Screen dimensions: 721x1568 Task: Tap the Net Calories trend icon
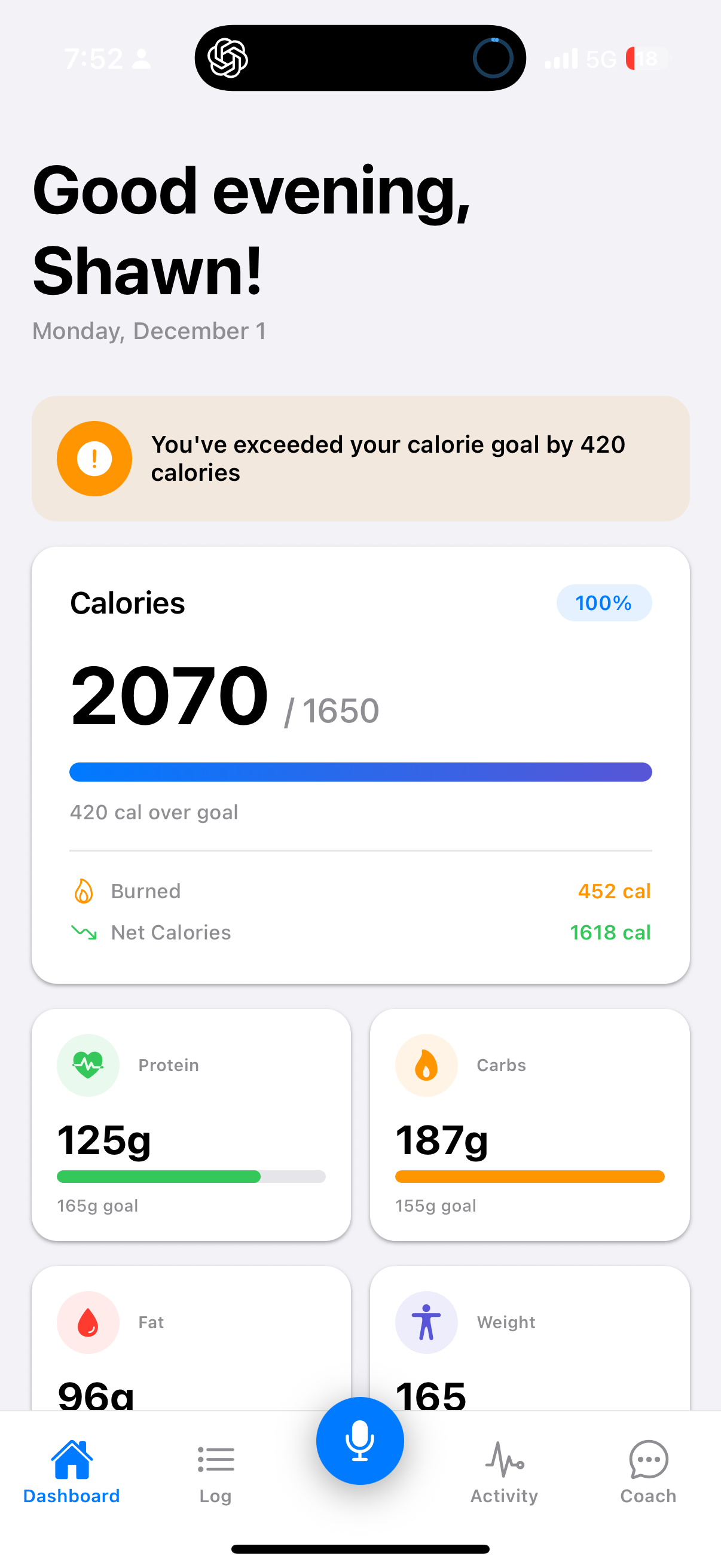[x=84, y=931]
